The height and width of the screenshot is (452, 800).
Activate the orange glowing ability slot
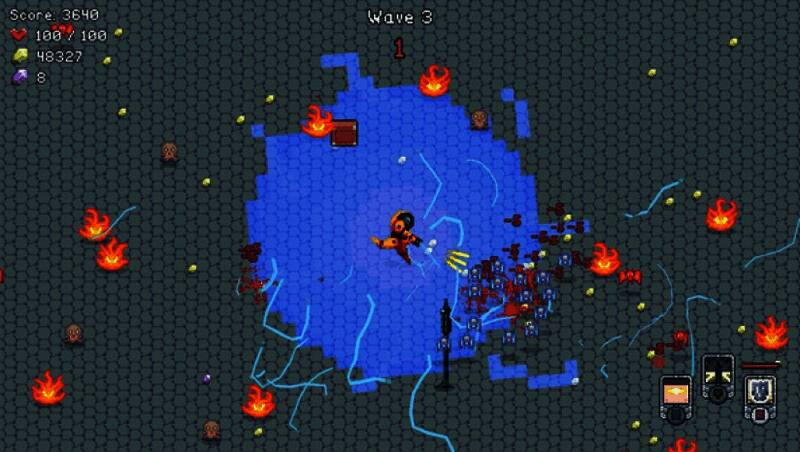pos(676,392)
